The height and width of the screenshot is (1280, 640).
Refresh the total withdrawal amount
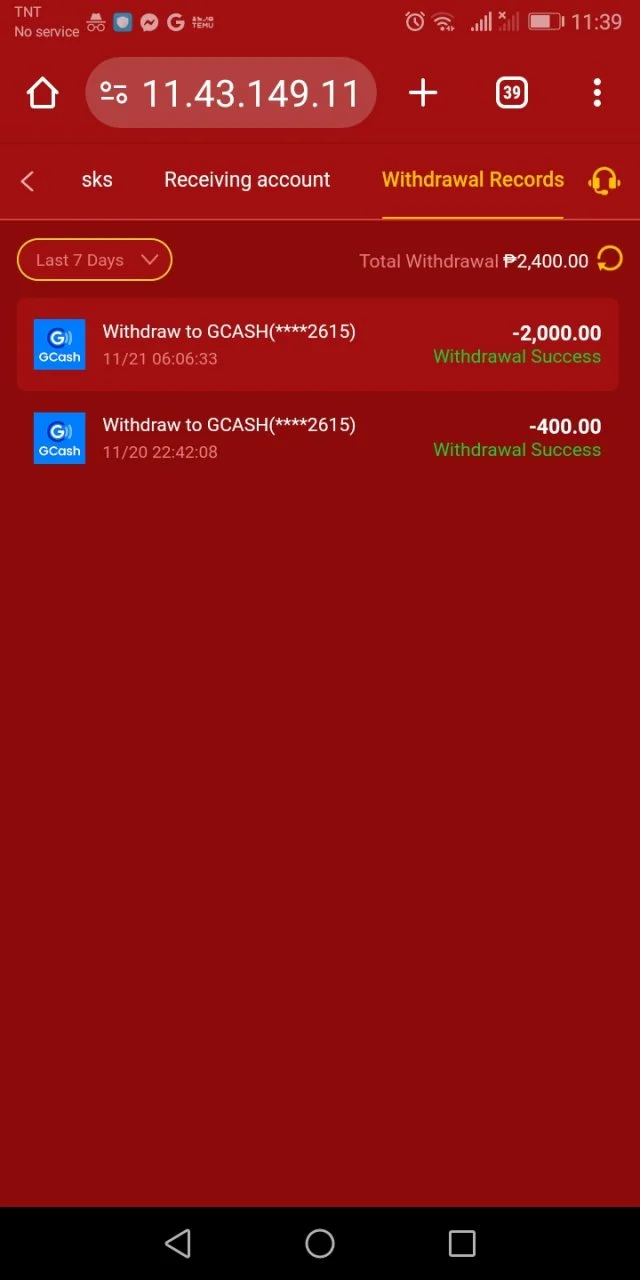coord(609,260)
